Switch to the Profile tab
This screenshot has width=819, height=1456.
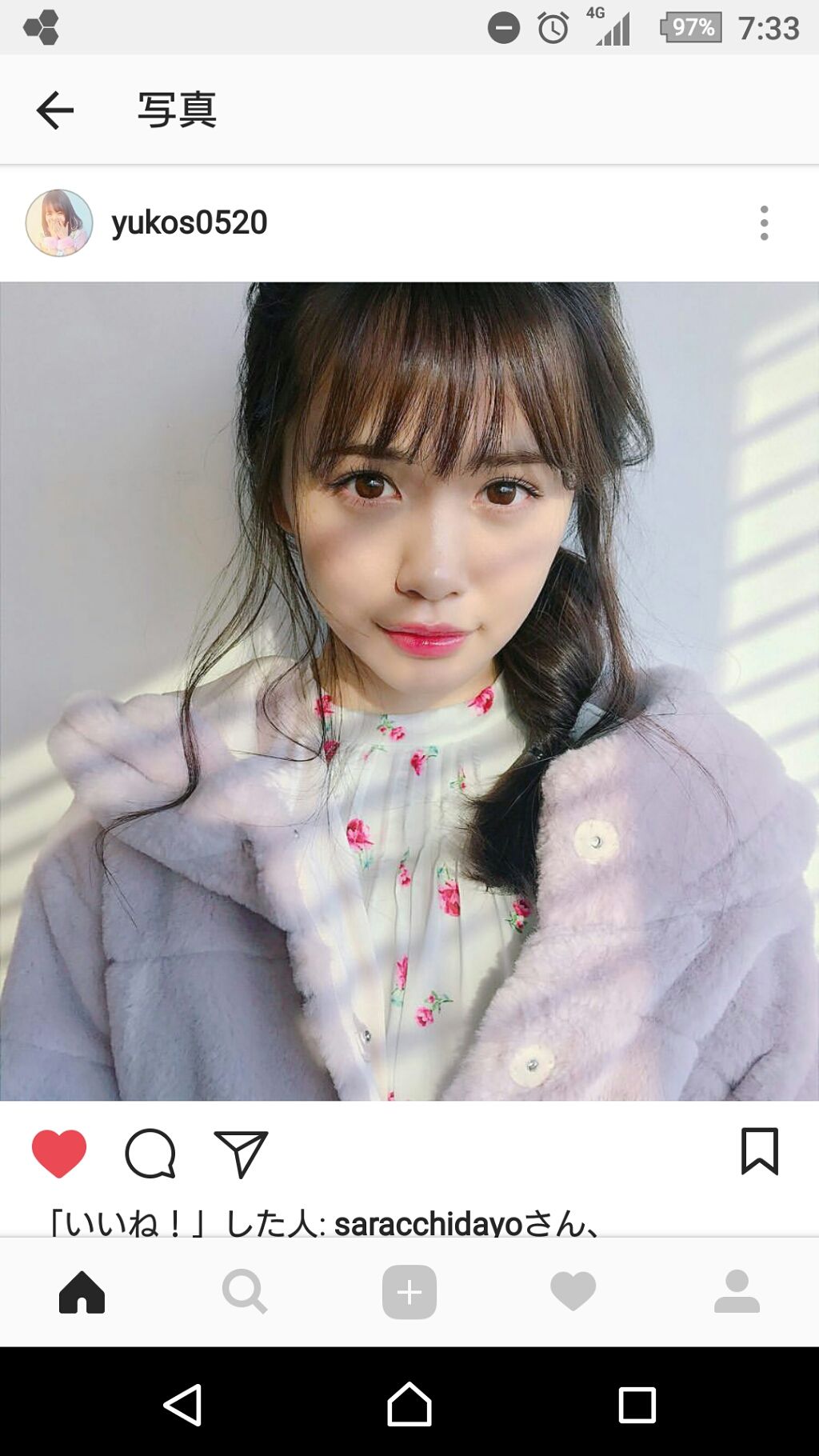[x=737, y=1291]
